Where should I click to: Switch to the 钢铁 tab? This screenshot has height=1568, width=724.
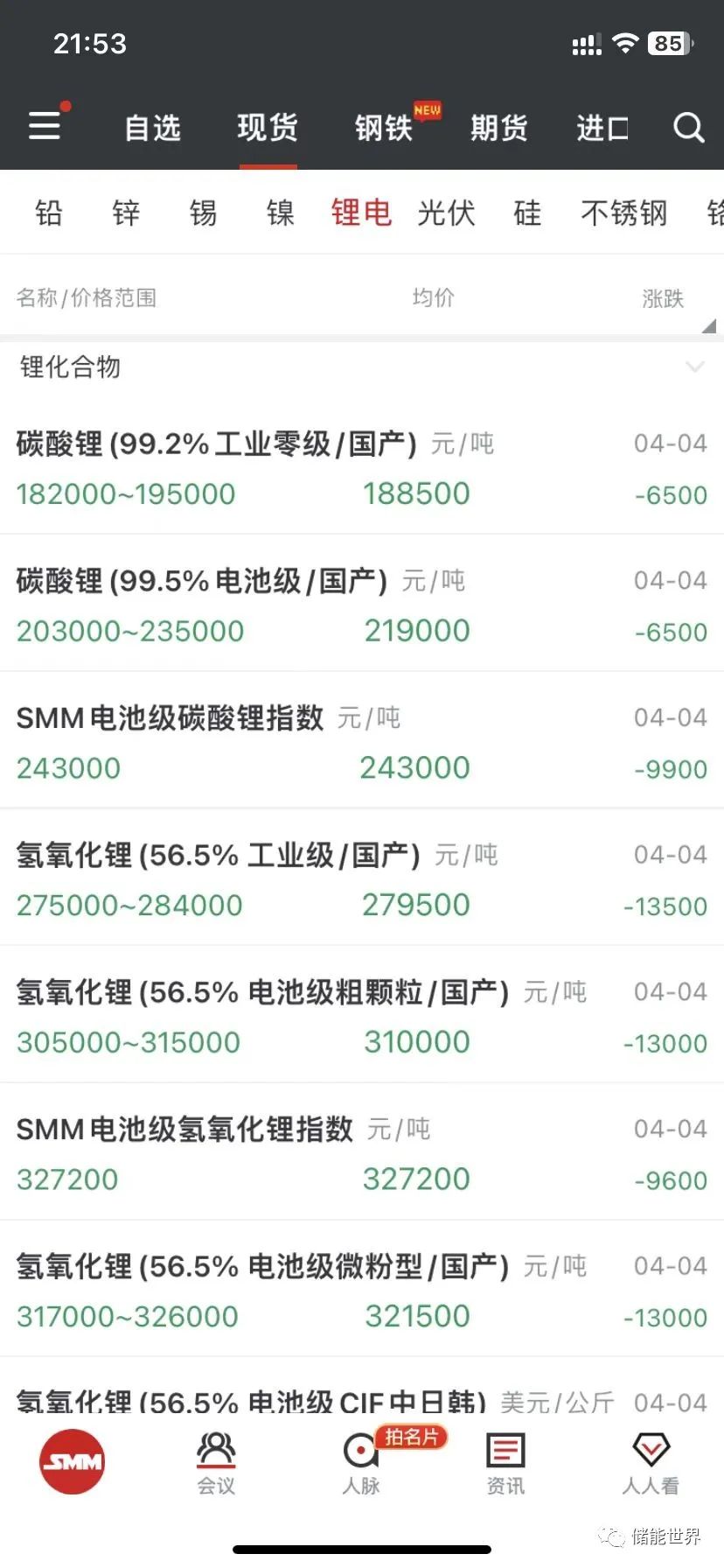tap(384, 128)
